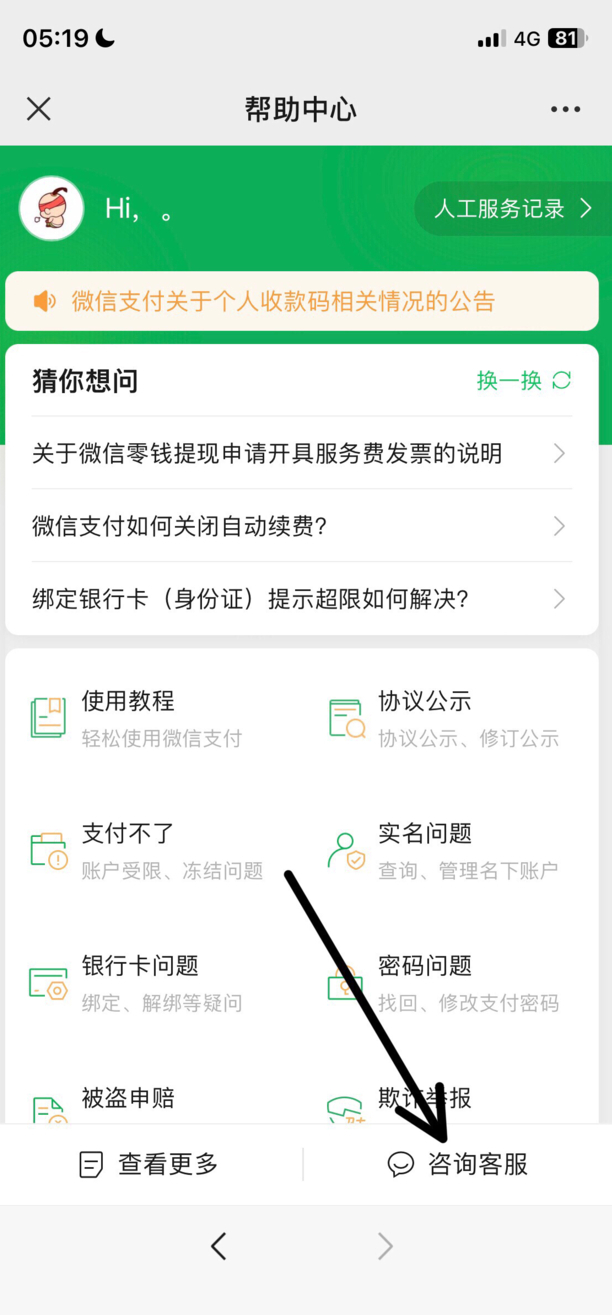Refresh questions with 换一换
Screen dimensions: 612x1315
pyautogui.click(x=523, y=380)
